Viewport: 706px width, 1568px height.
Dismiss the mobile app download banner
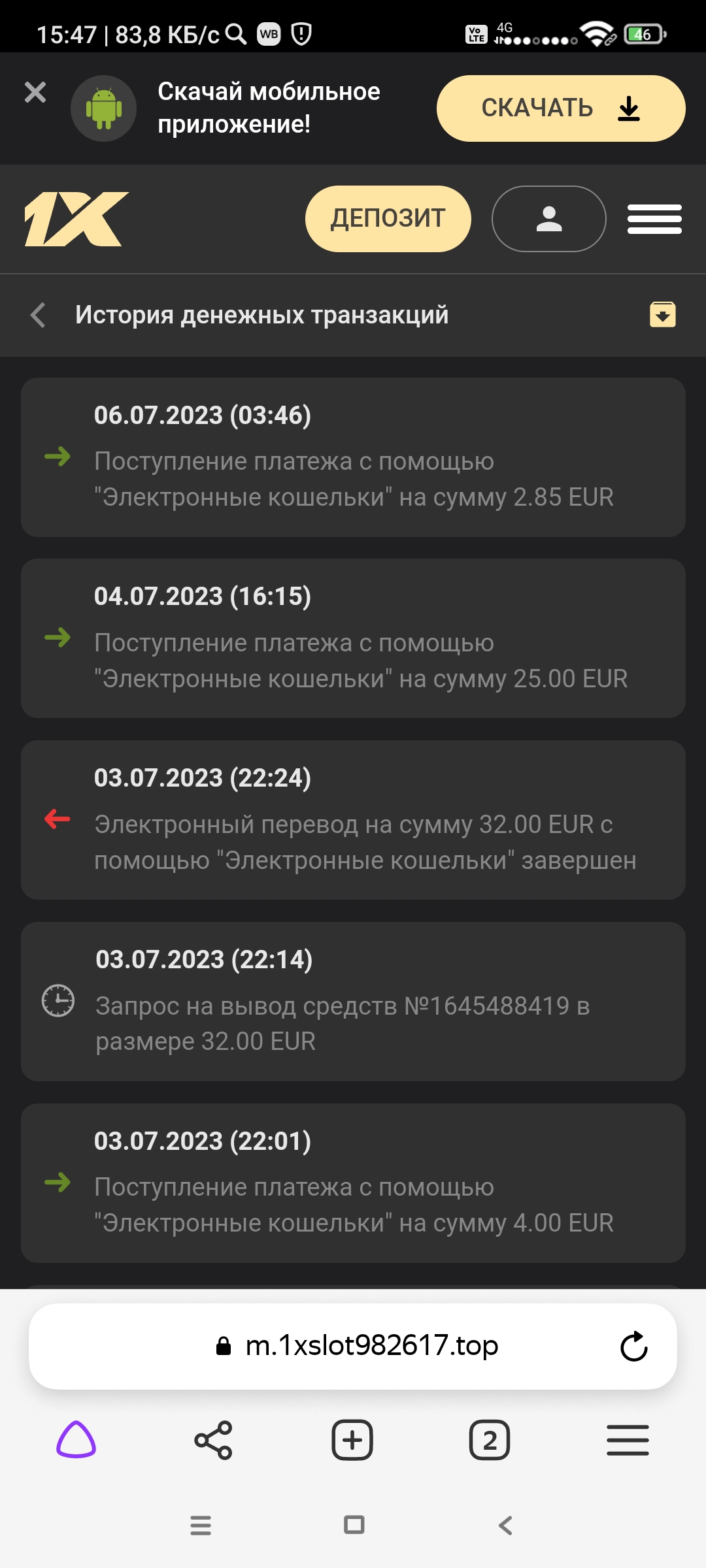click(x=35, y=92)
